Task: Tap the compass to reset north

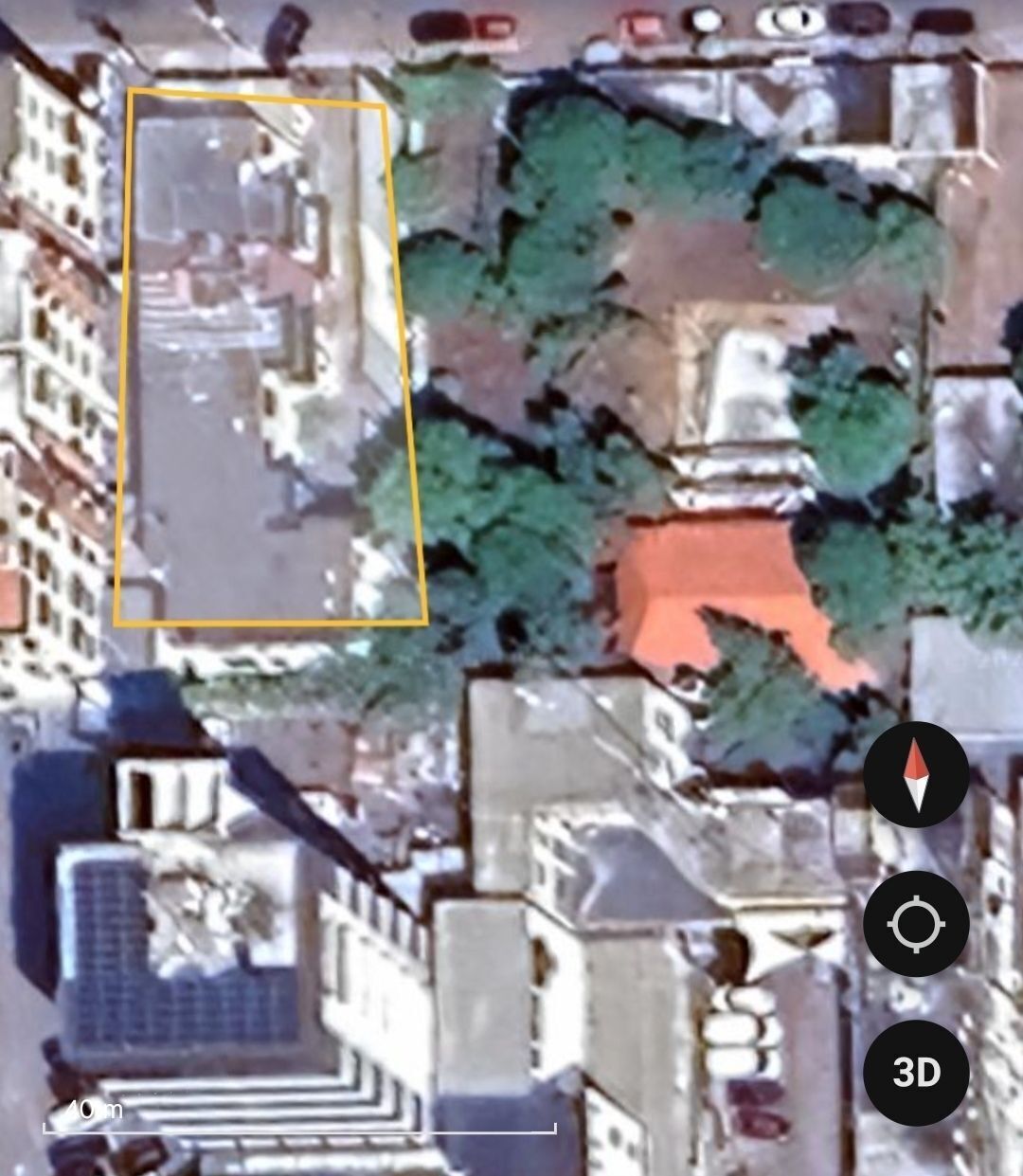Action: pyautogui.click(x=915, y=775)
